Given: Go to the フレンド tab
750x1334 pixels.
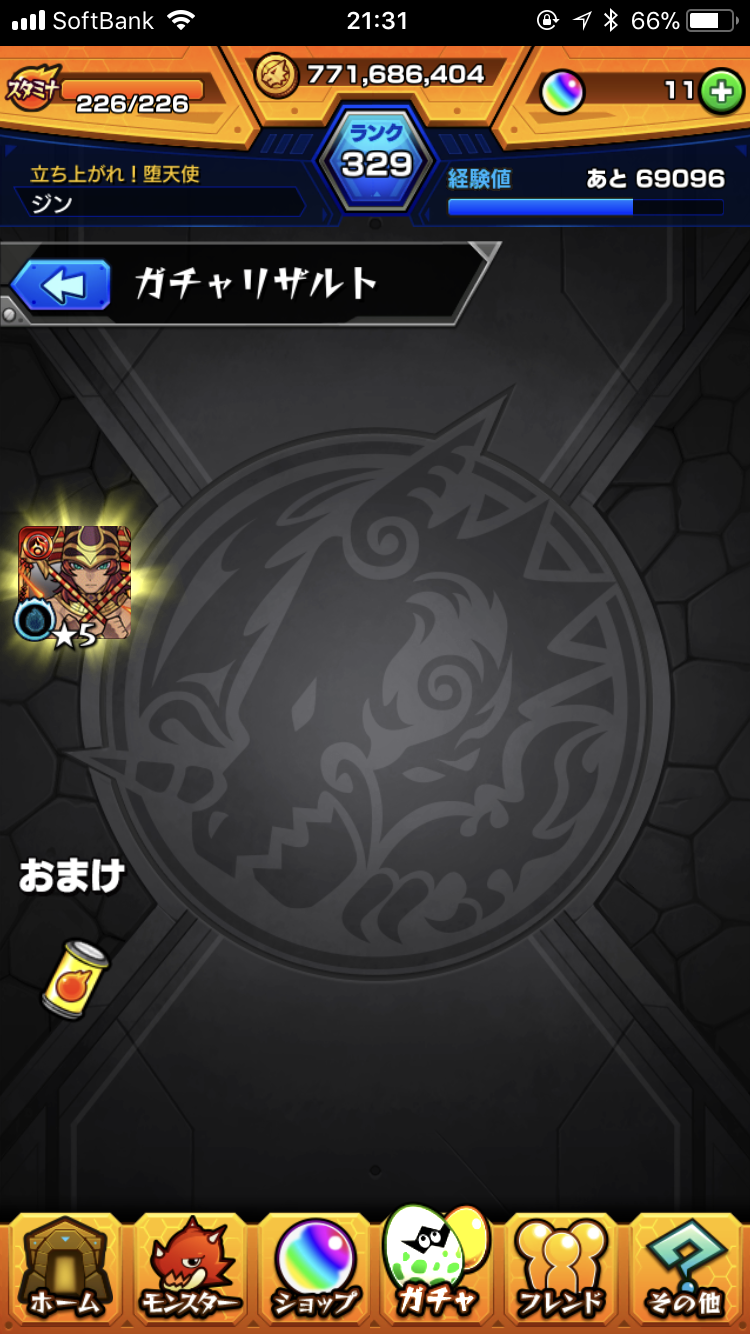Looking at the screenshot, I should 561,1267.
